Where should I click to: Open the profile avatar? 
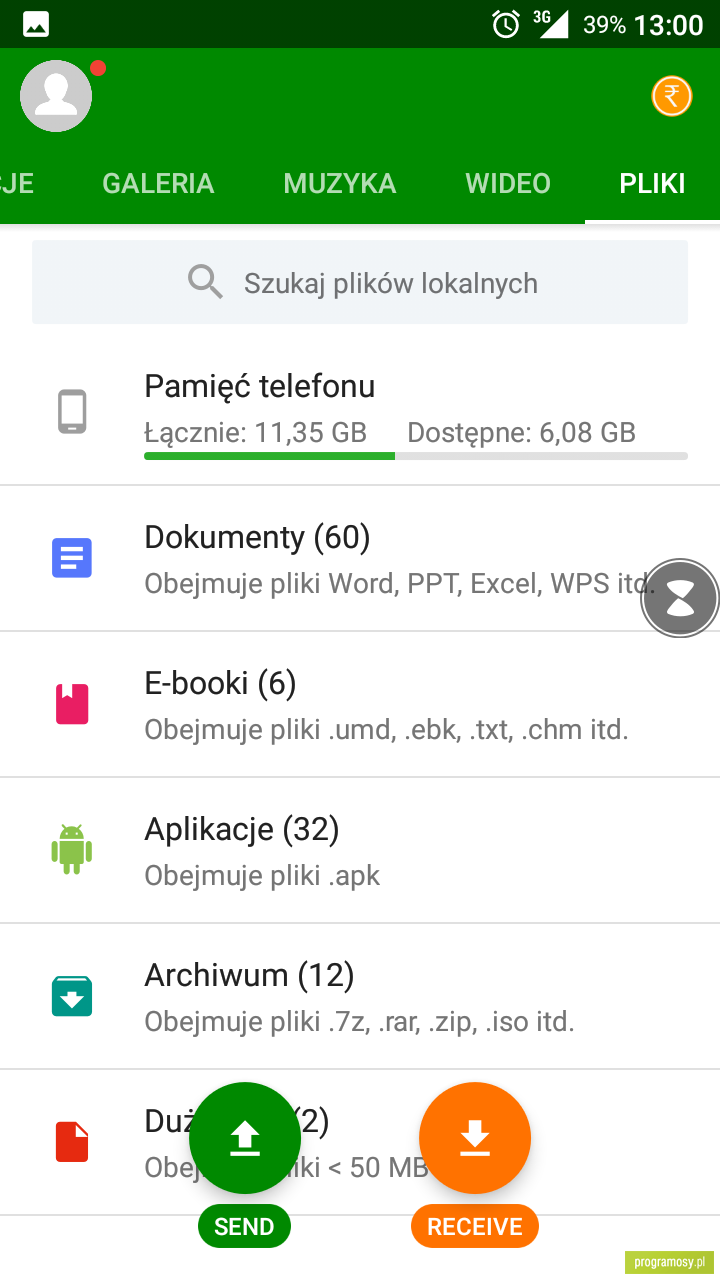tap(56, 96)
